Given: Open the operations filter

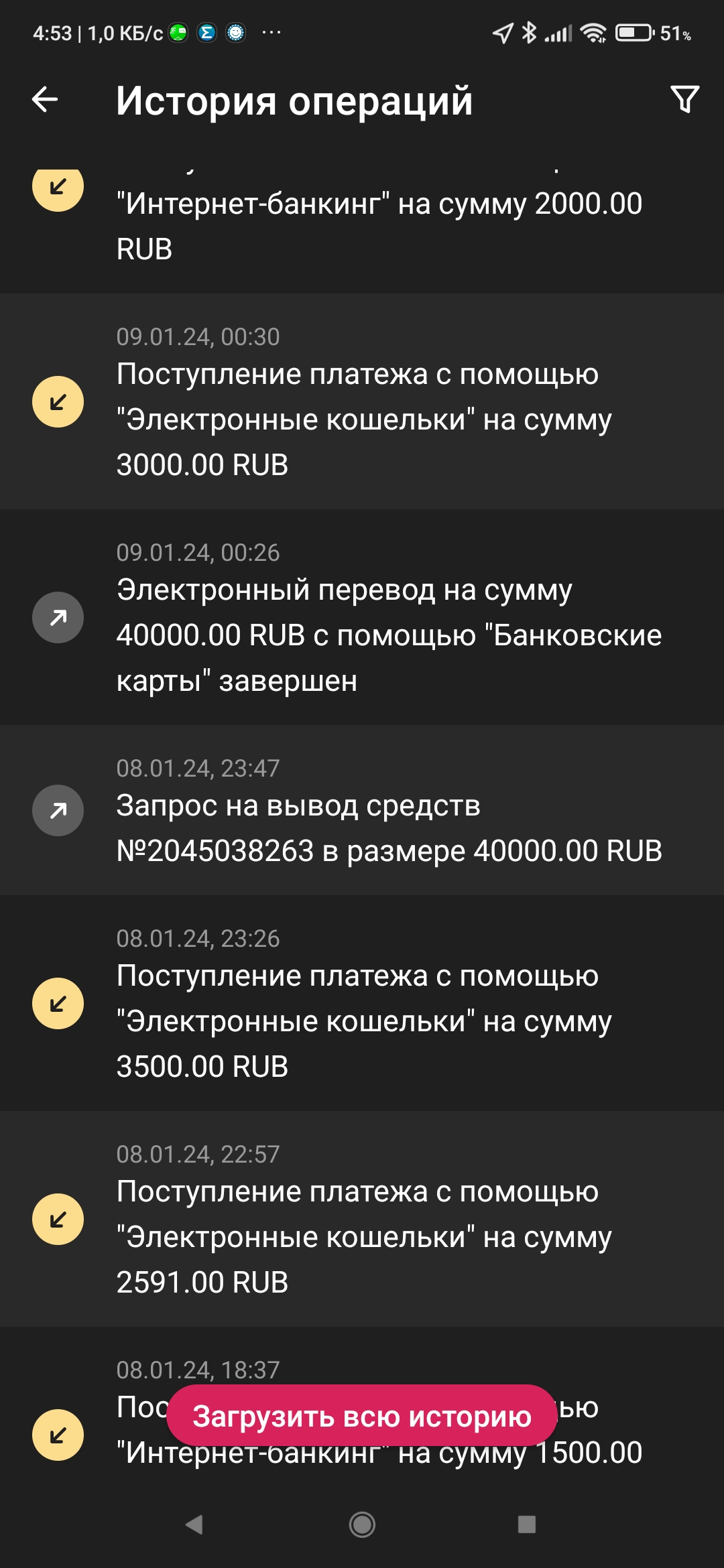Looking at the screenshot, I should pyautogui.click(x=684, y=100).
